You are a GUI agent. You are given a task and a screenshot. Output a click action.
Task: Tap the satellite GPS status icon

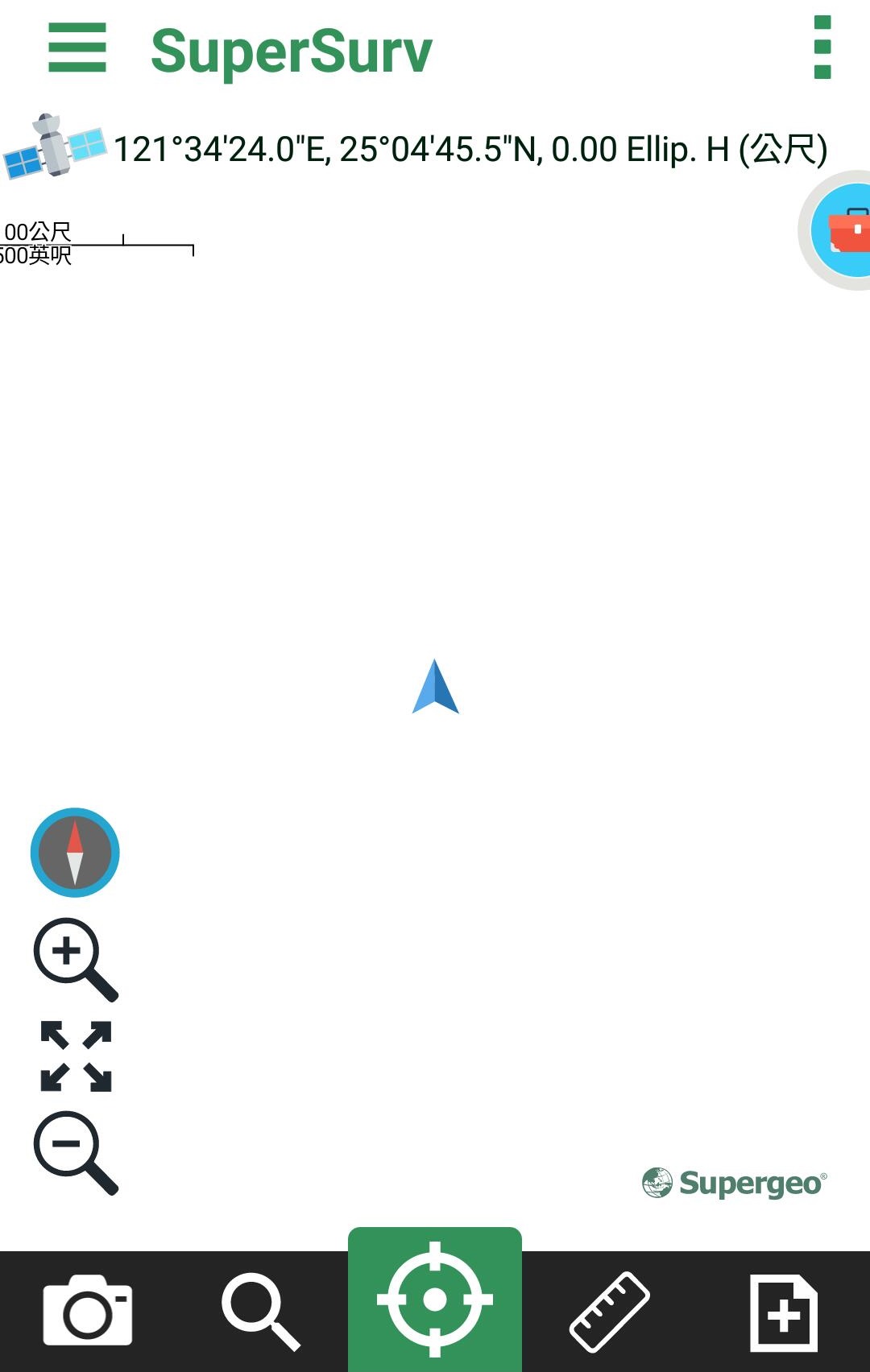click(54, 147)
